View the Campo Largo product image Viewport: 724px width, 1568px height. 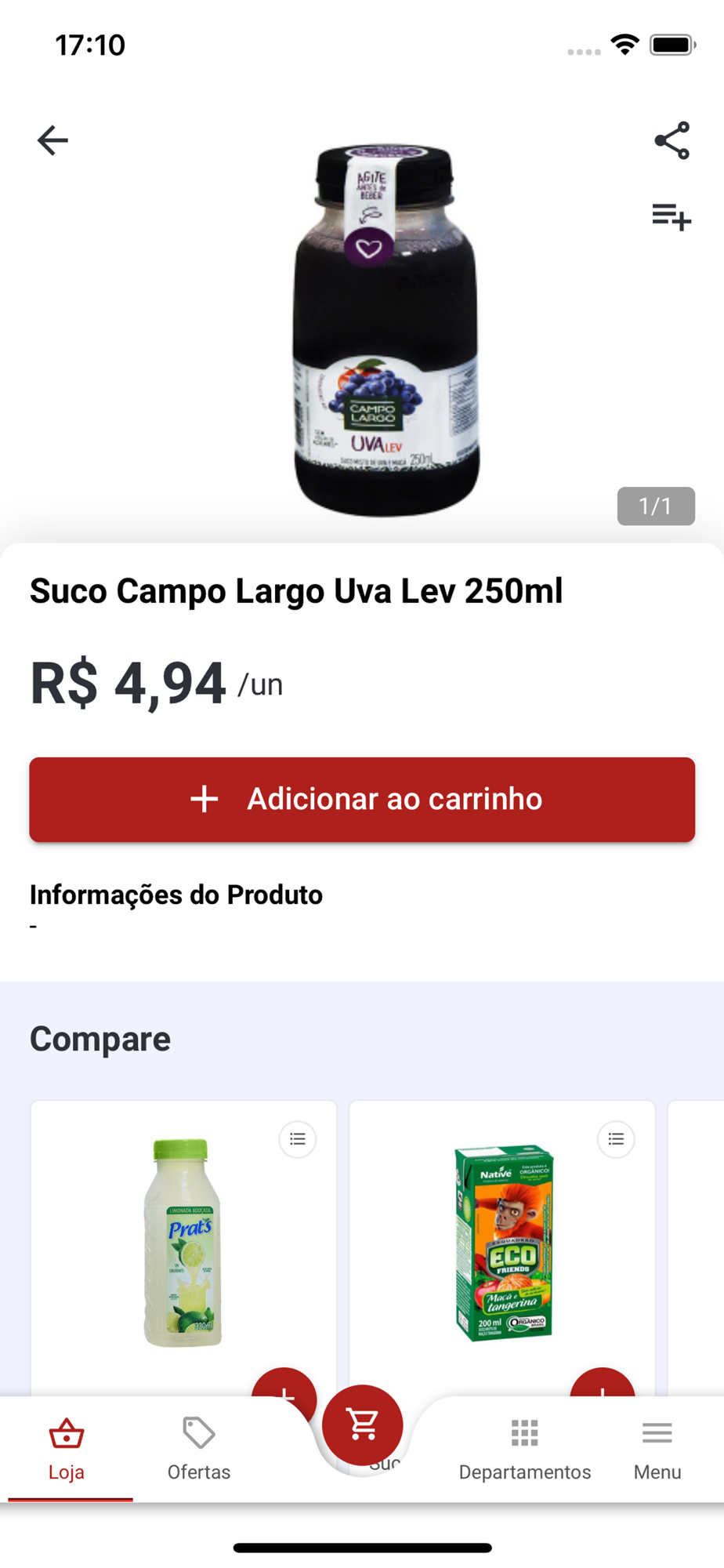pos(385,329)
